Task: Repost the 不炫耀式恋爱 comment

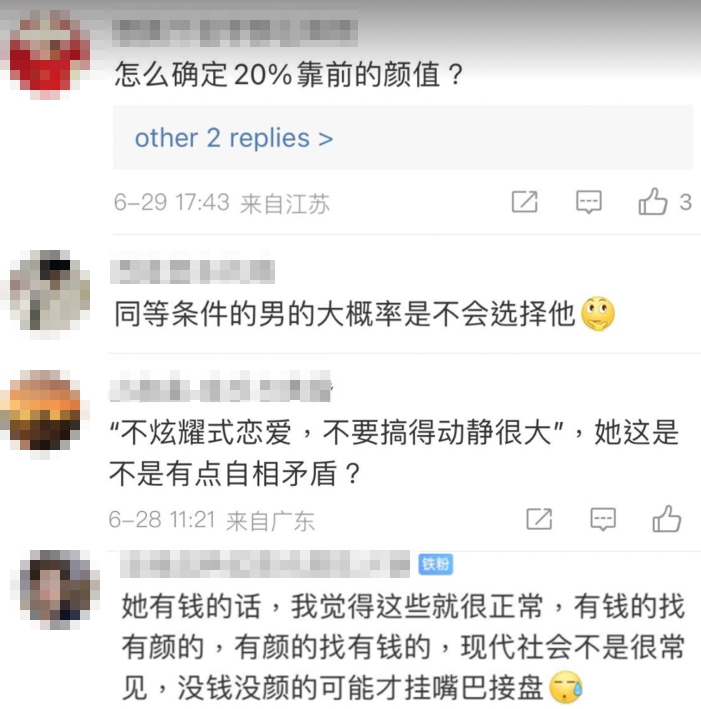Action: [538, 519]
